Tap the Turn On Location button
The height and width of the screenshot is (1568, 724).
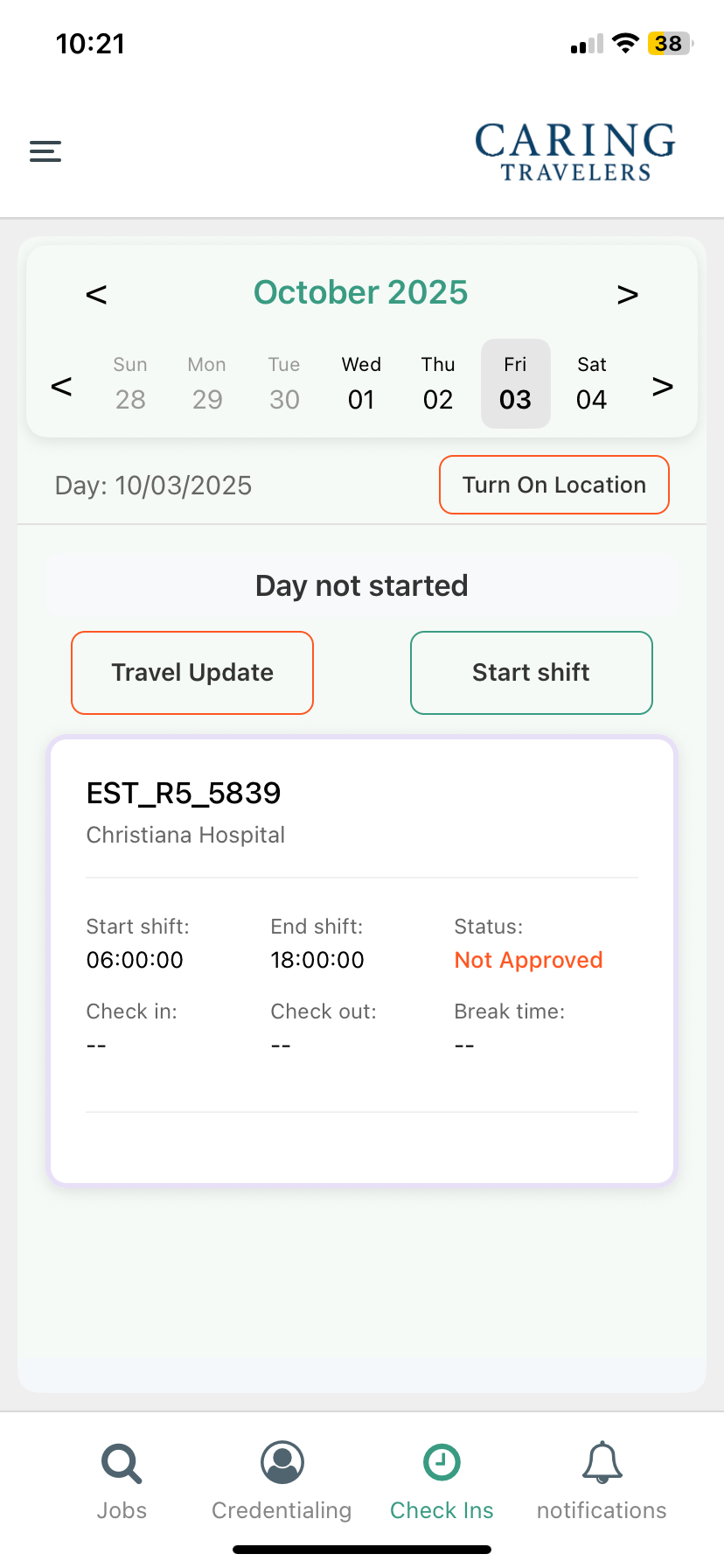[553, 485]
